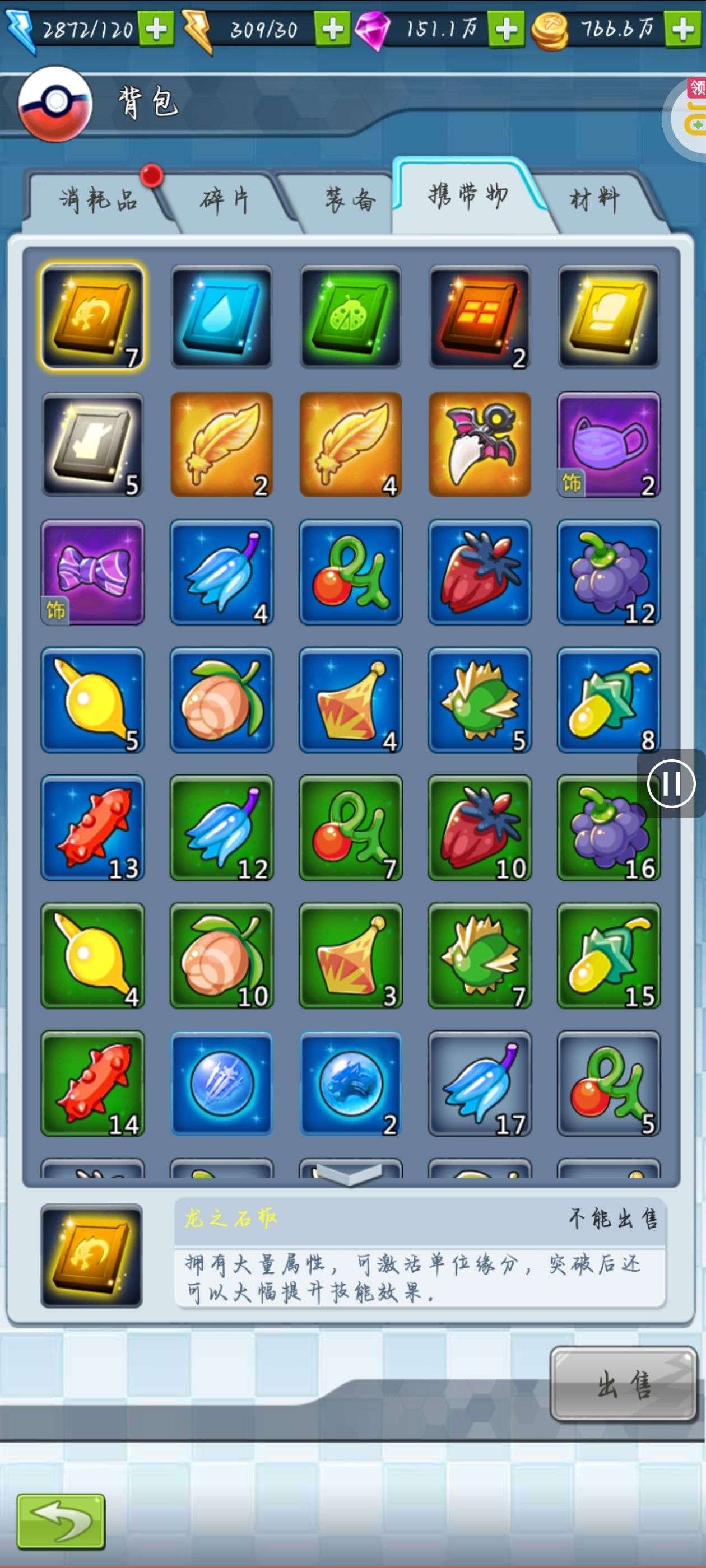Switch to the 消耗品 tab
Viewport: 706px width, 1568px height.
(x=97, y=201)
